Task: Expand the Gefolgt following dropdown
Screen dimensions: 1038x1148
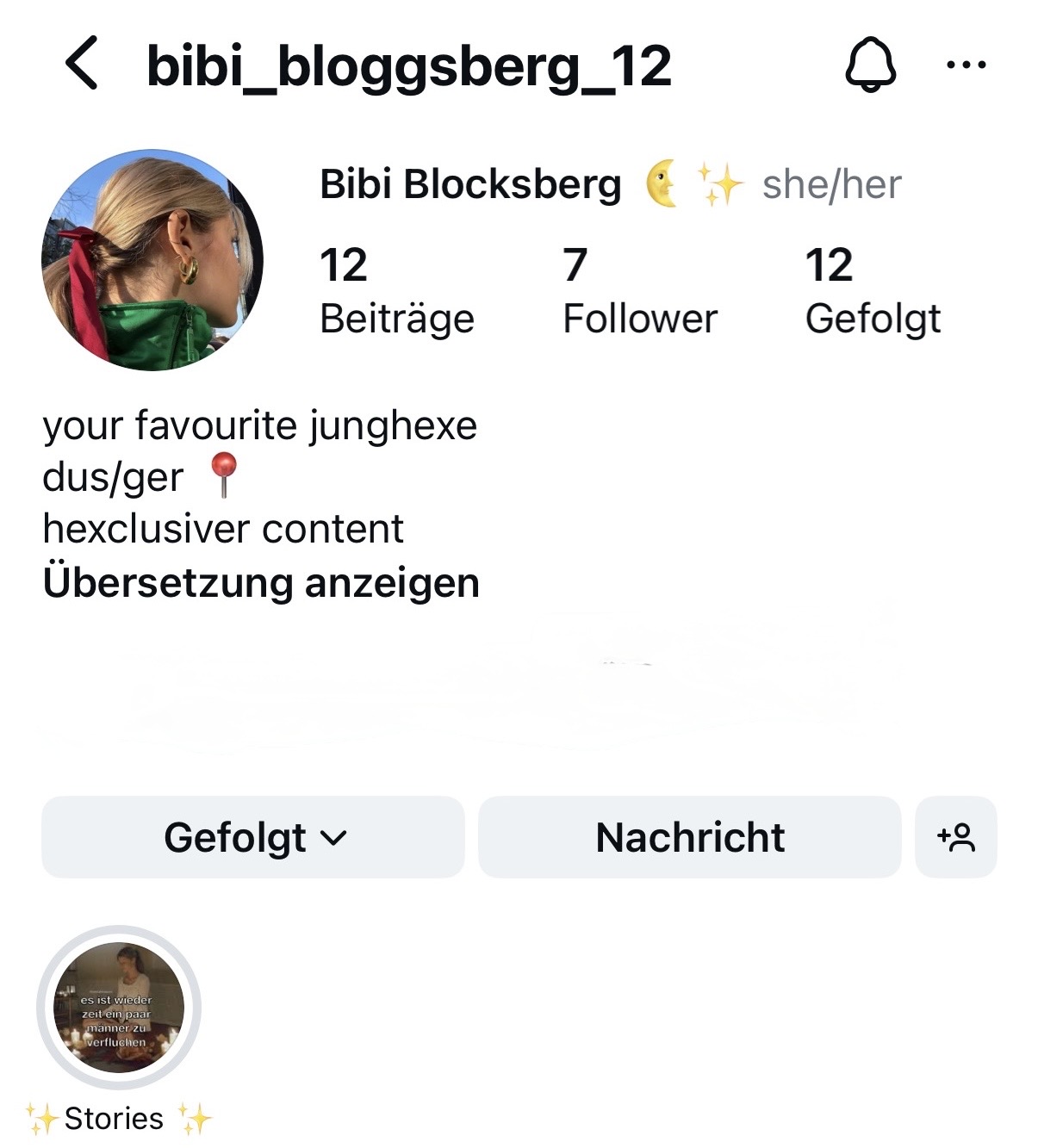Action: [253, 837]
